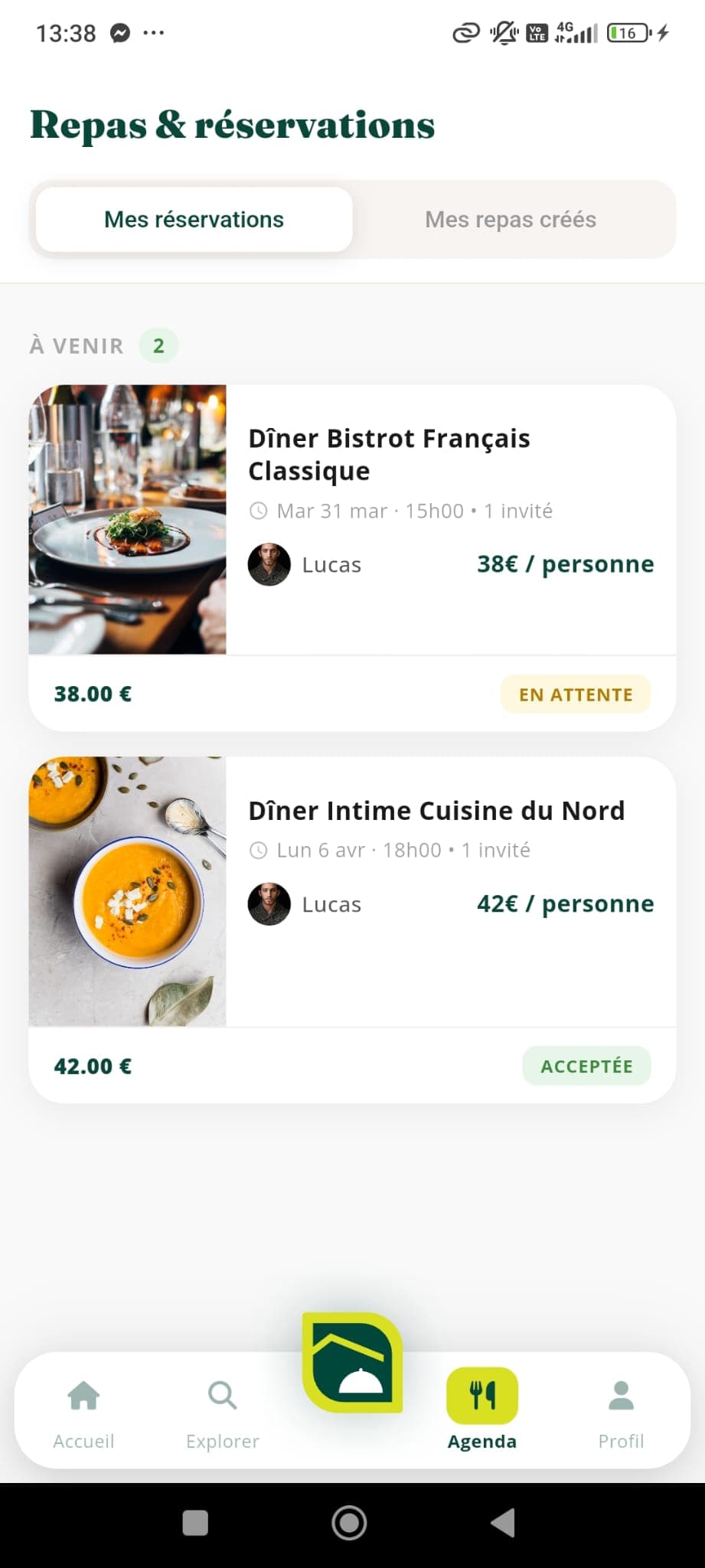Tap Lucas's avatar on the bistrot dinner

269,564
